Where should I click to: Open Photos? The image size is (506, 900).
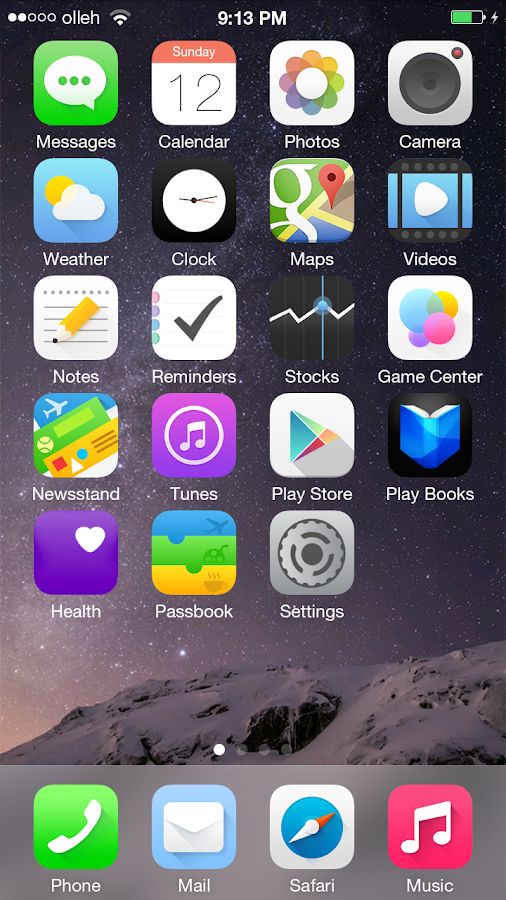point(312,83)
